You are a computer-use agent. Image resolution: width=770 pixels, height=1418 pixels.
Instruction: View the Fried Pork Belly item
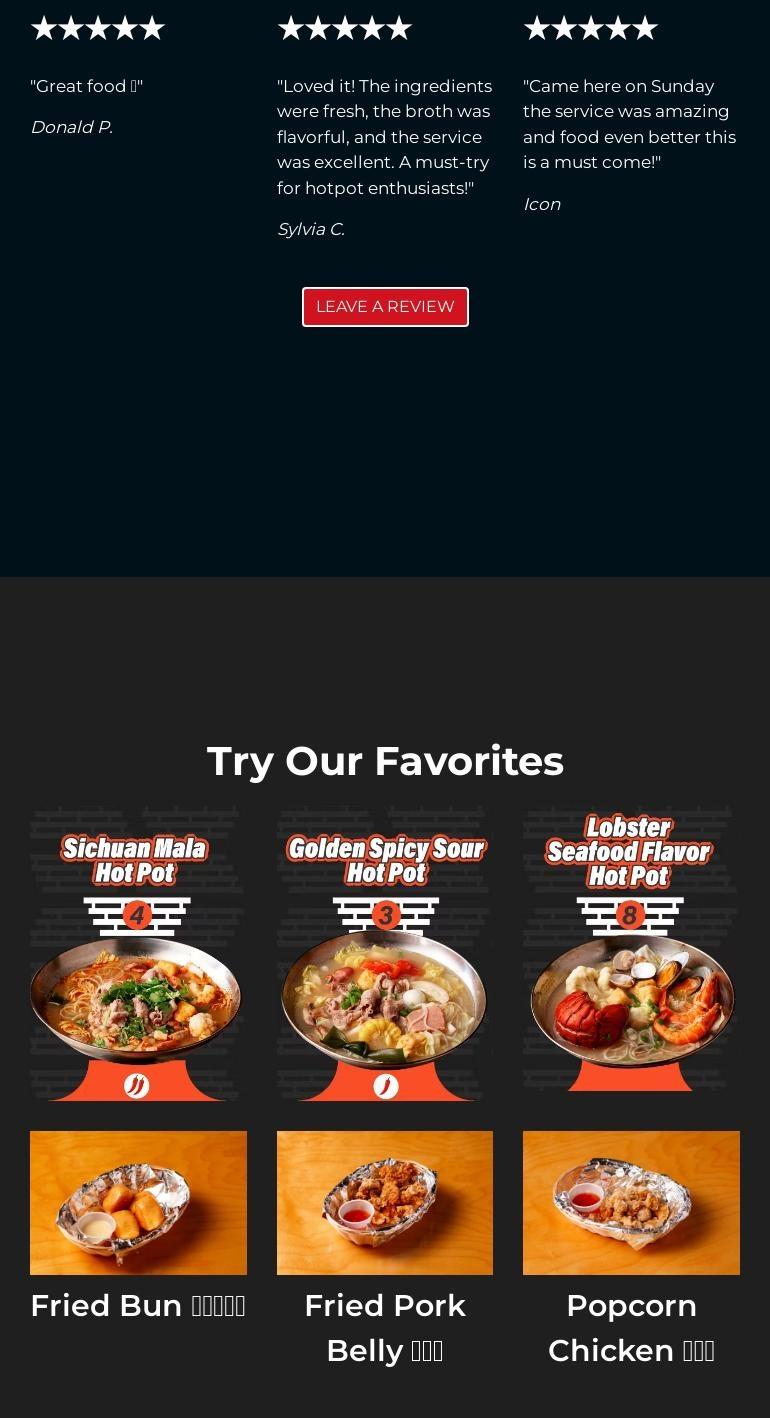pyautogui.click(x=385, y=1203)
